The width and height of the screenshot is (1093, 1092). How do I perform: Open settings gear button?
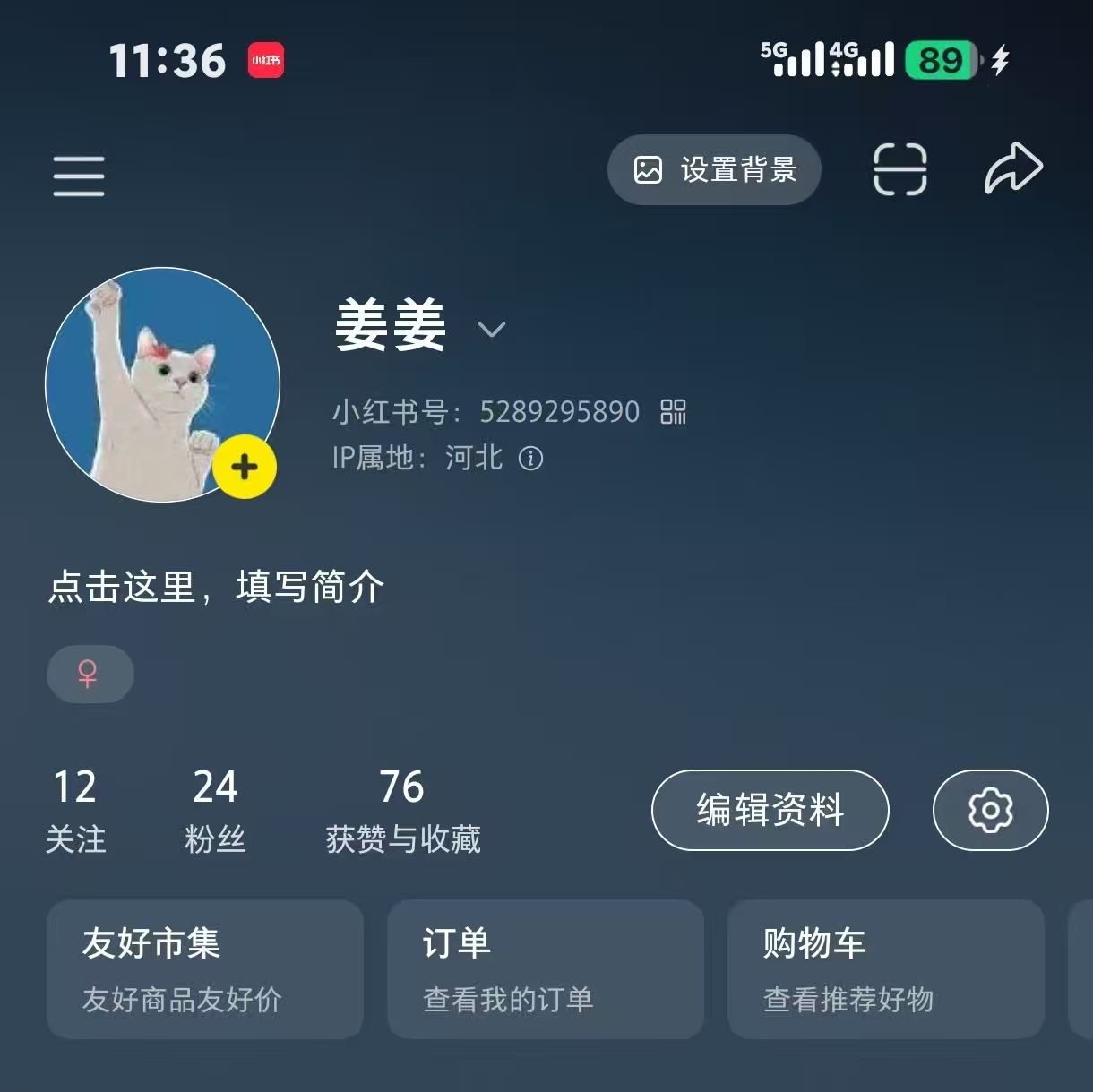tap(990, 810)
